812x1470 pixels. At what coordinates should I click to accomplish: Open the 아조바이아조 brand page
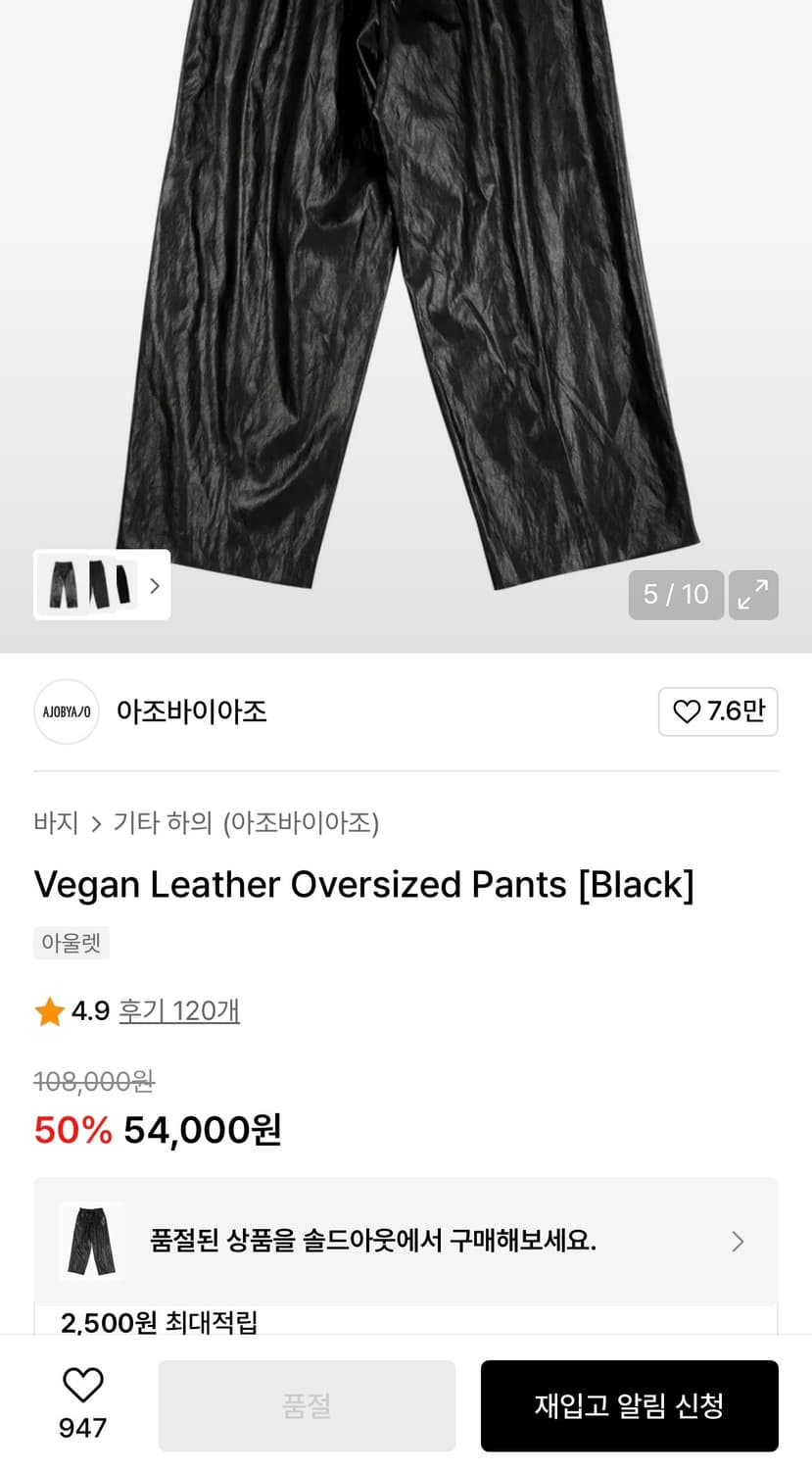(191, 711)
